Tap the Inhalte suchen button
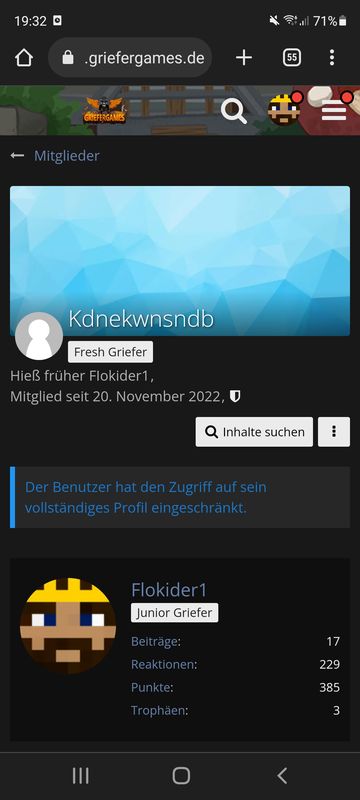 coord(254,432)
